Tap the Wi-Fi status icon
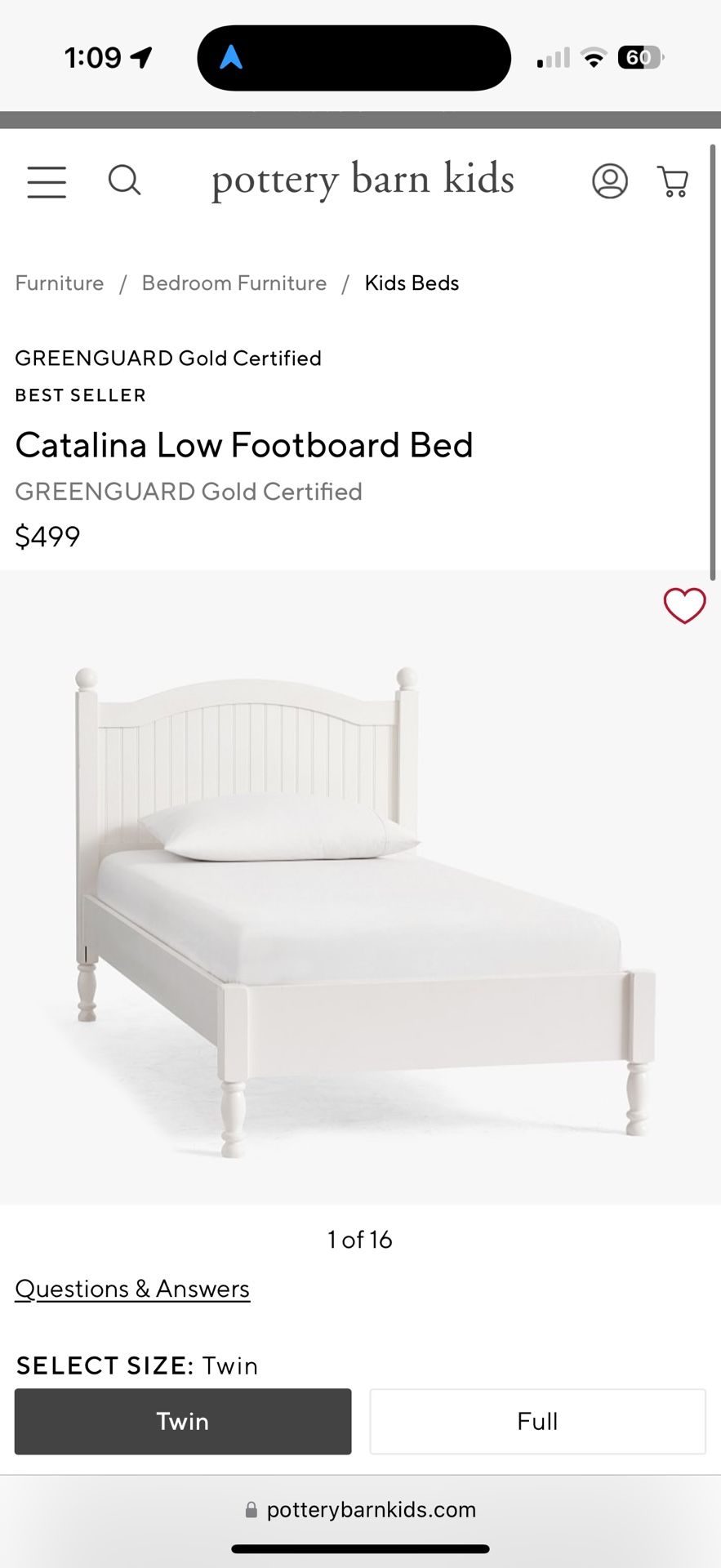 [x=594, y=56]
